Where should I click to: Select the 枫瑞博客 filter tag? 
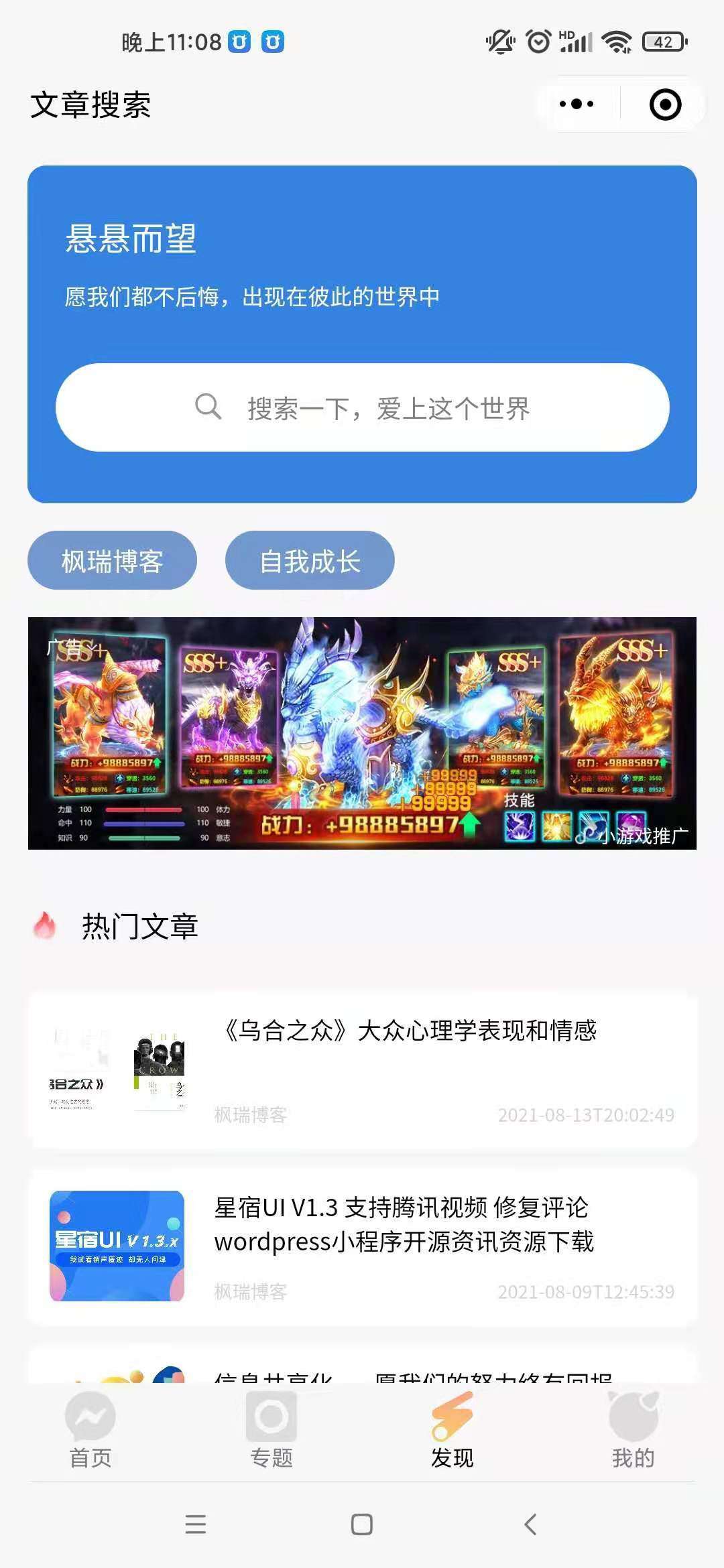click(111, 561)
